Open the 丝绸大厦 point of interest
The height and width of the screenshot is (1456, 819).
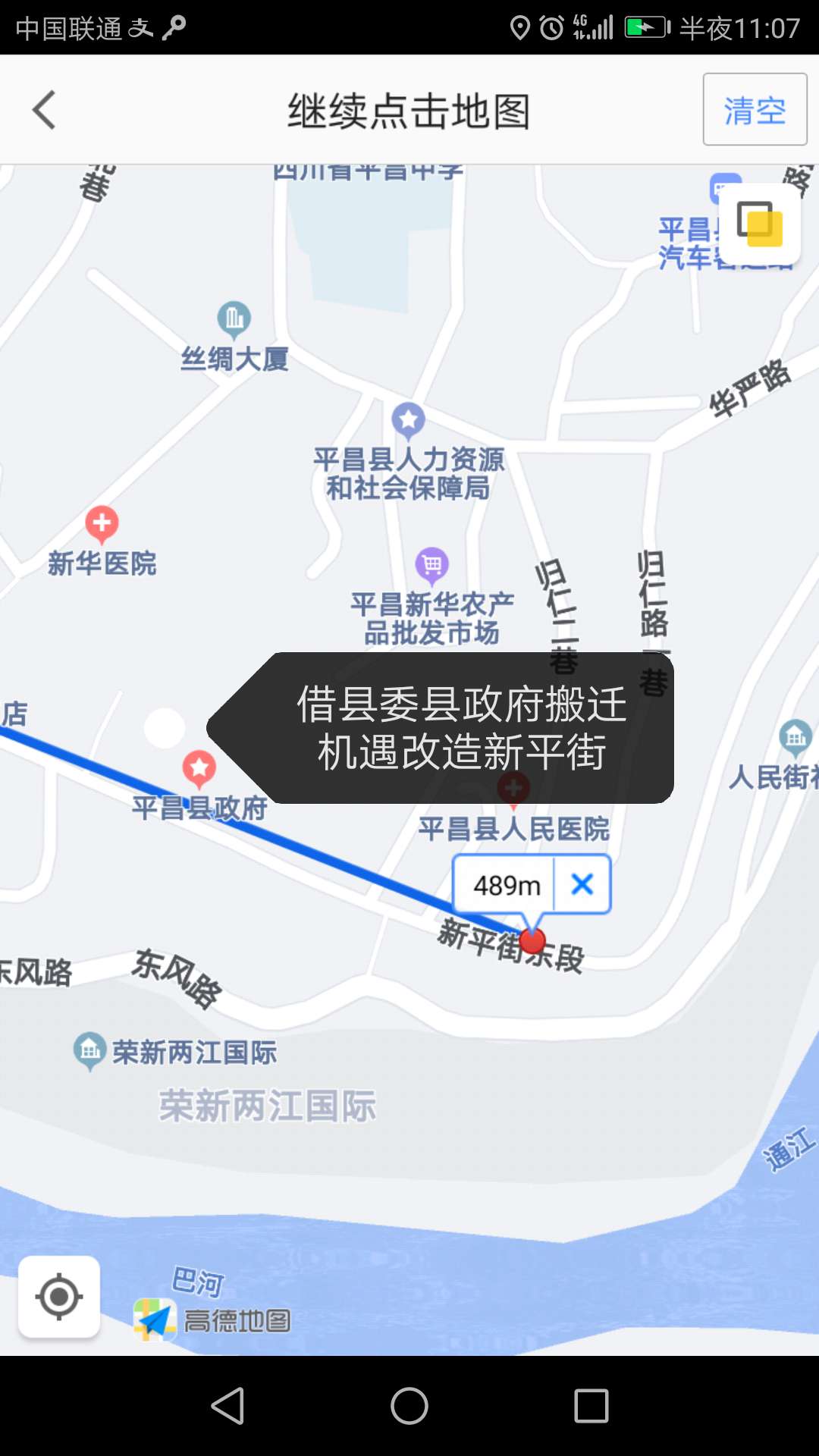pyautogui.click(x=234, y=319)
